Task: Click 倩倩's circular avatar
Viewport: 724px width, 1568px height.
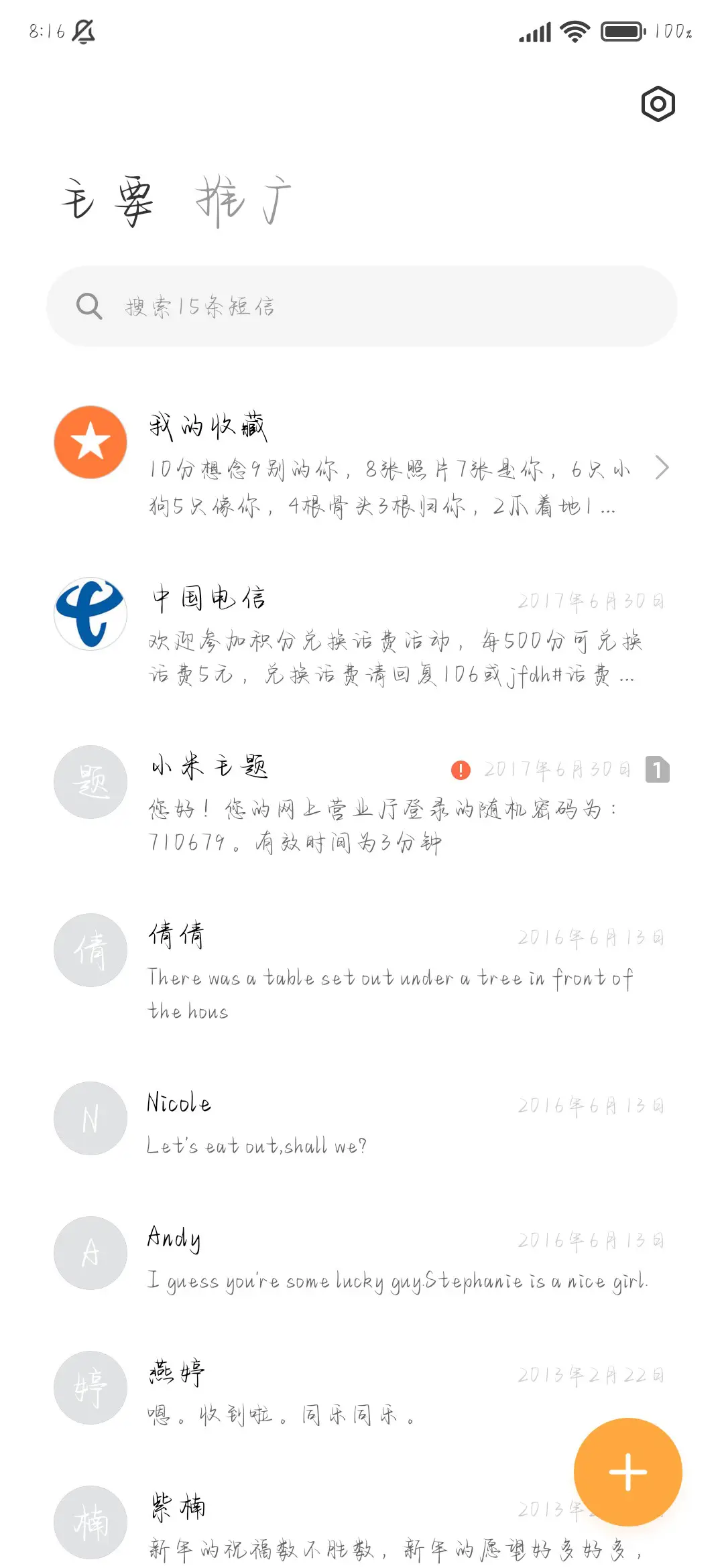Action: point(90,950)
